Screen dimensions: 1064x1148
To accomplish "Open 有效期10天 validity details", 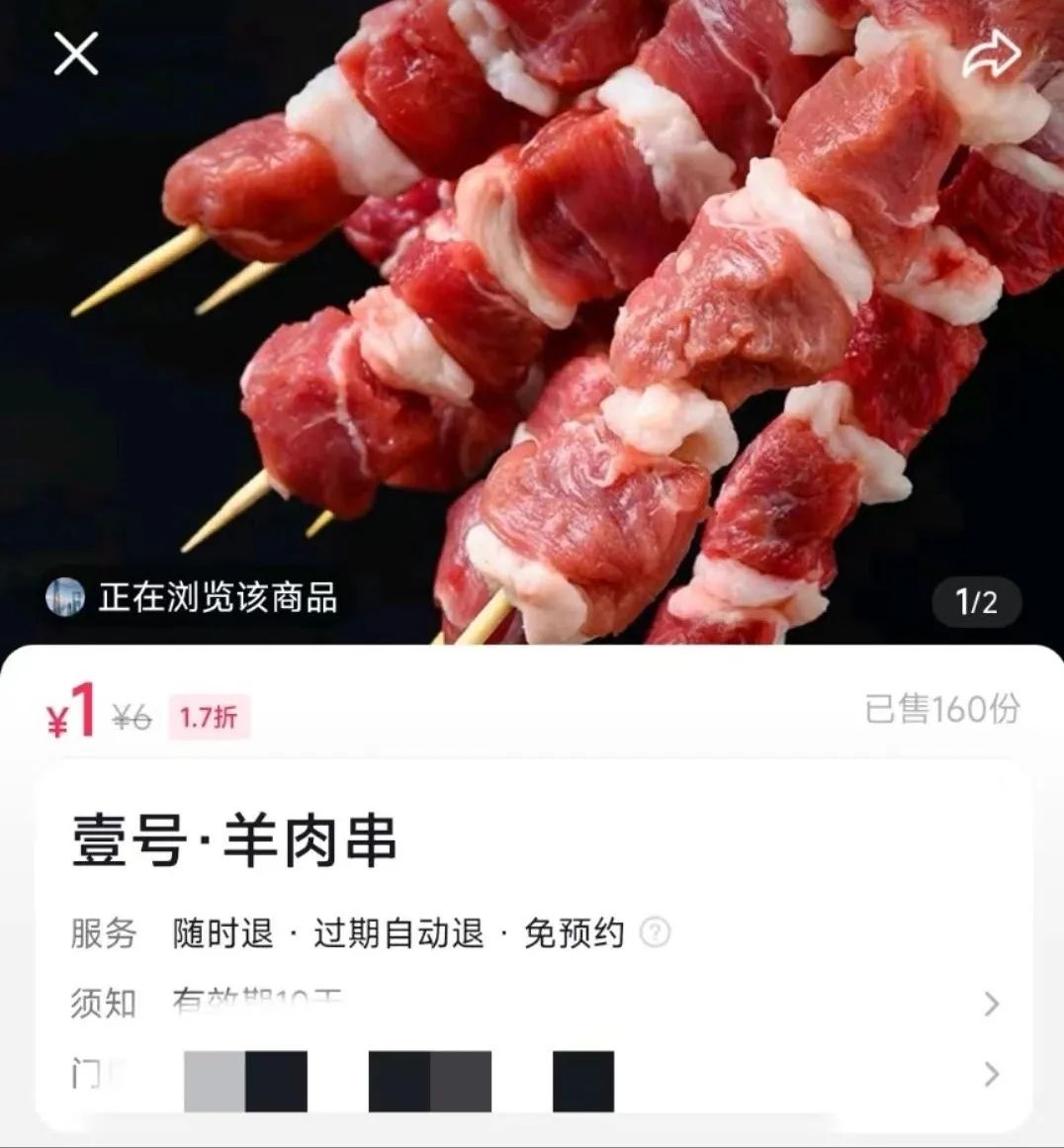I will point(257,1004).
